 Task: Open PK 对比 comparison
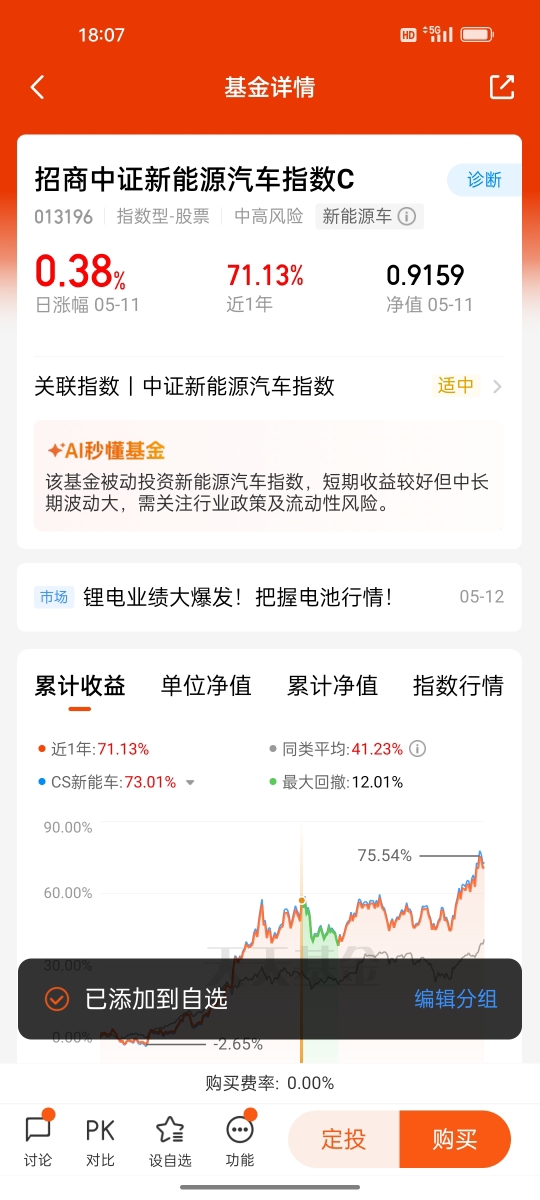[x=100, y=1141]
